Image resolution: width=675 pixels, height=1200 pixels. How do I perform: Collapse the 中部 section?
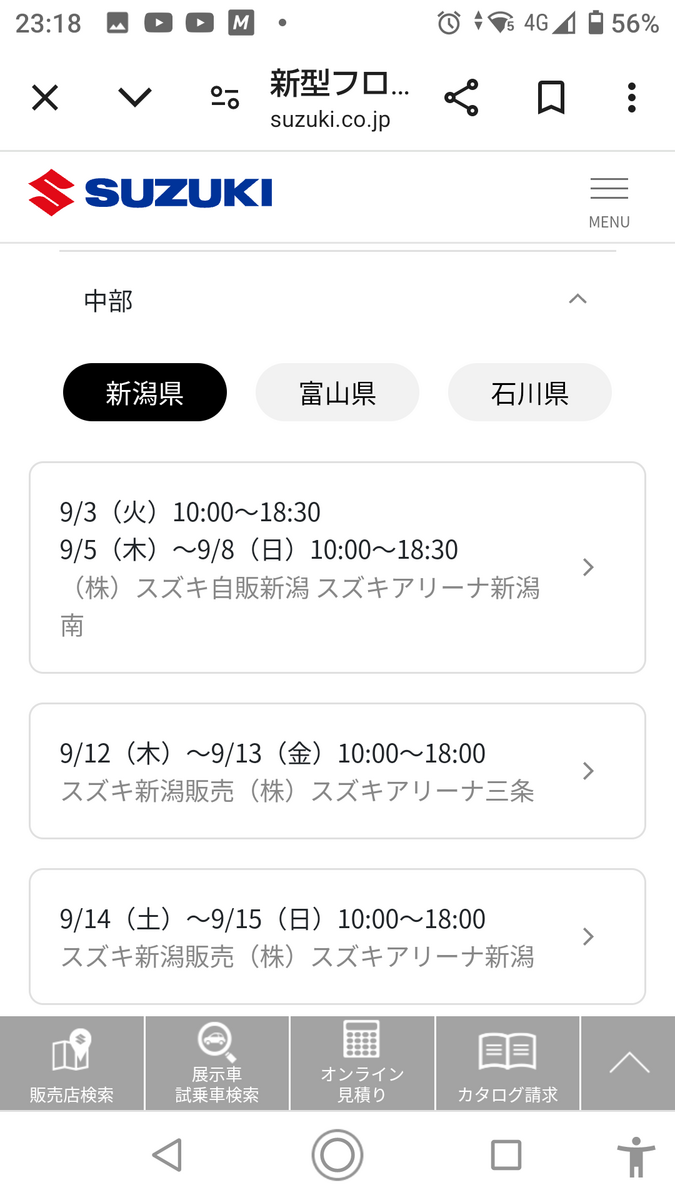pyautogui.click(x=577, y=300)
